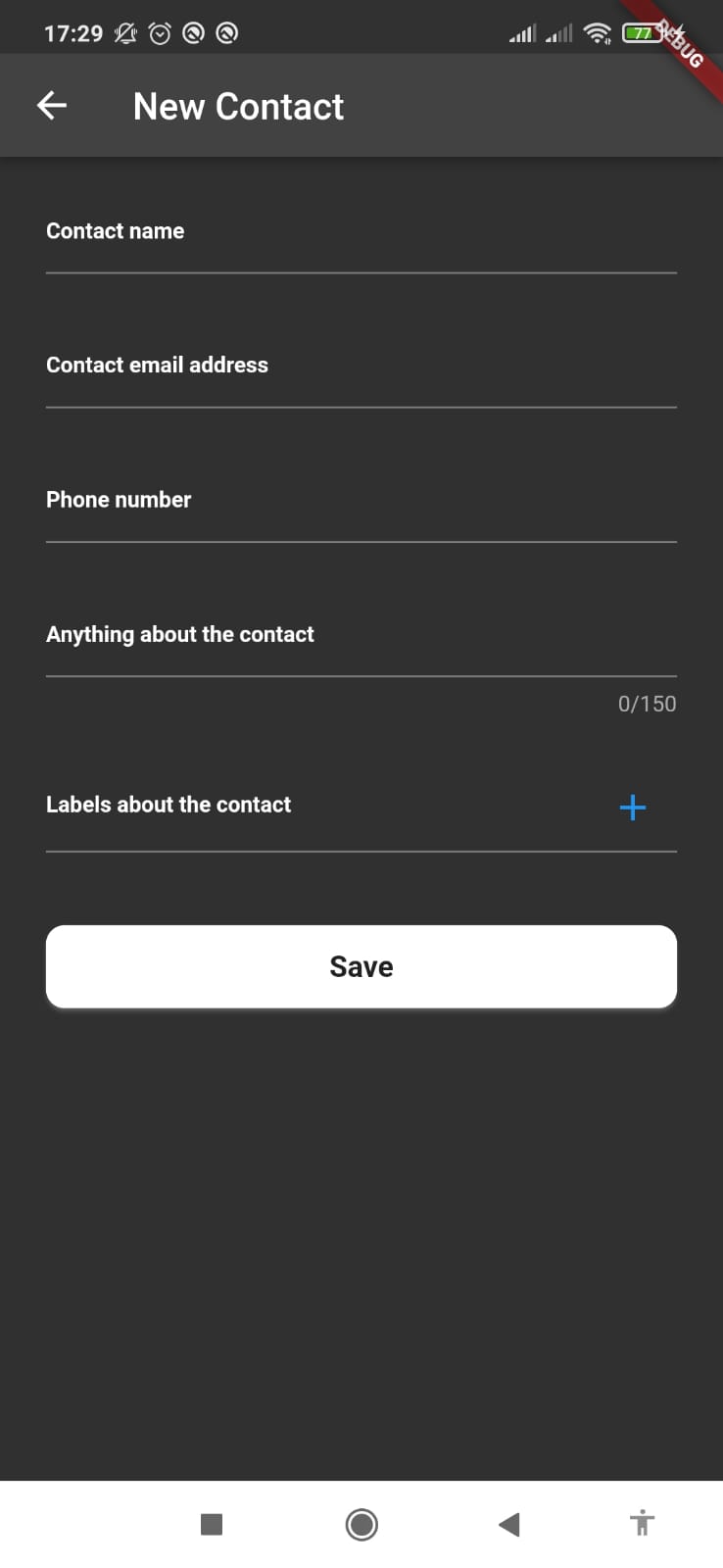
Task: Tap the Home circle navigation button
Action: click(361, 1524)
